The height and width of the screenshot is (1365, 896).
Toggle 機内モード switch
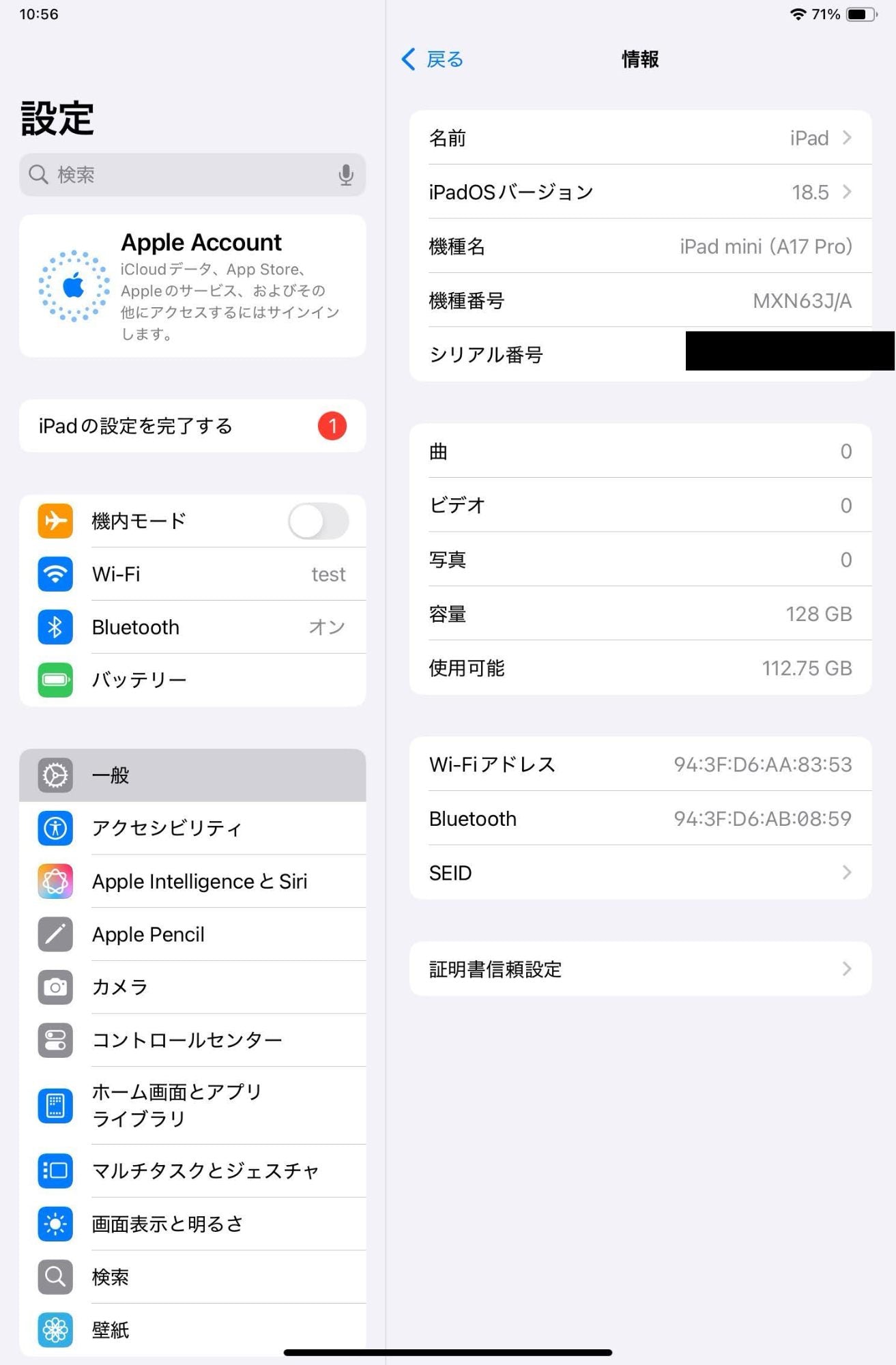[318, 521]
